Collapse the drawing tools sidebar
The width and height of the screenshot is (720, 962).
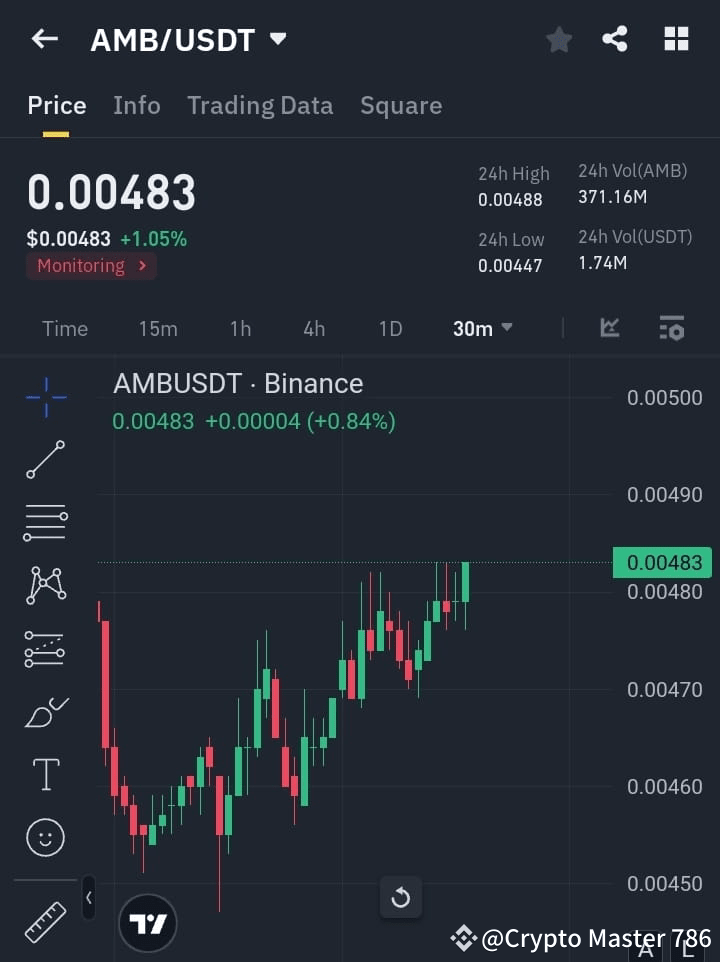coord(88,898)
